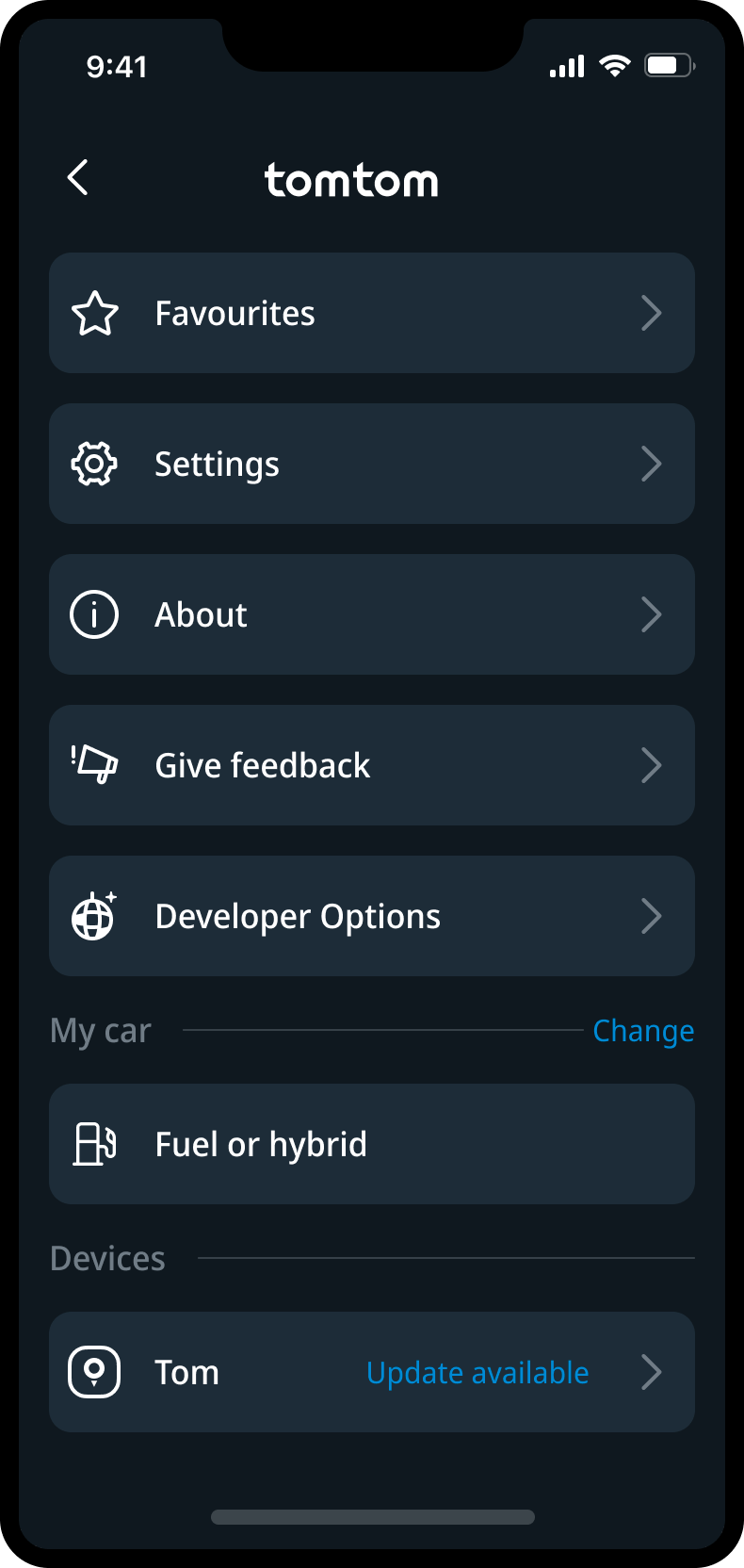744x1568 pixels.
Task: Tap Change next to My car
Action: 643,1031
